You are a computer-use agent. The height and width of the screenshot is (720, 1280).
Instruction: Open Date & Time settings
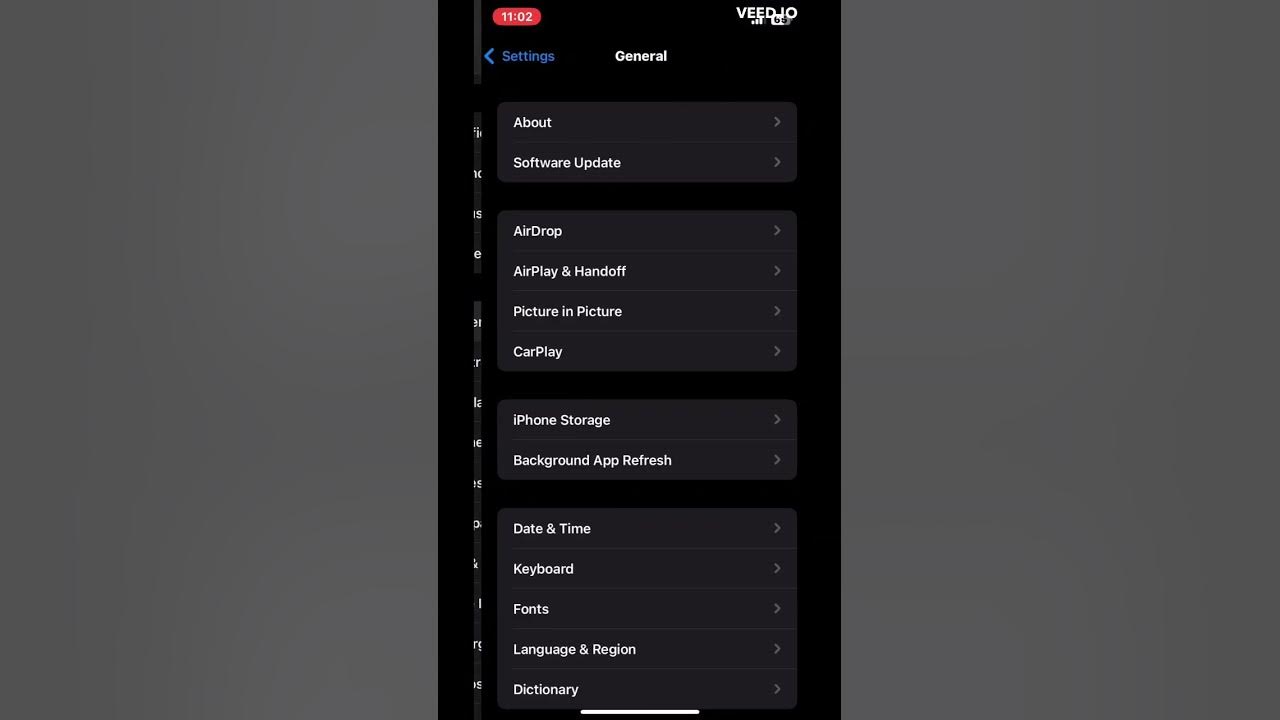point(646,528)
